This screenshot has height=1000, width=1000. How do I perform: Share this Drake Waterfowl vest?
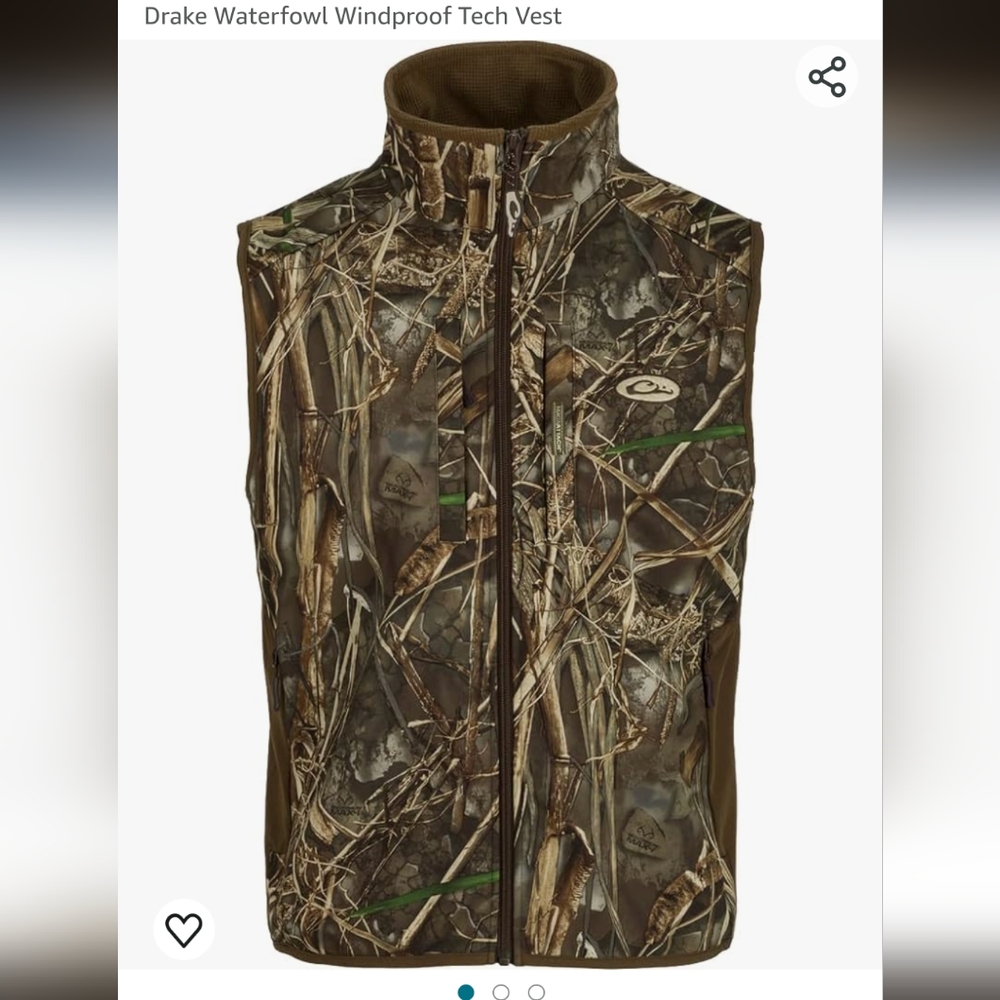(x=827, y=77)
